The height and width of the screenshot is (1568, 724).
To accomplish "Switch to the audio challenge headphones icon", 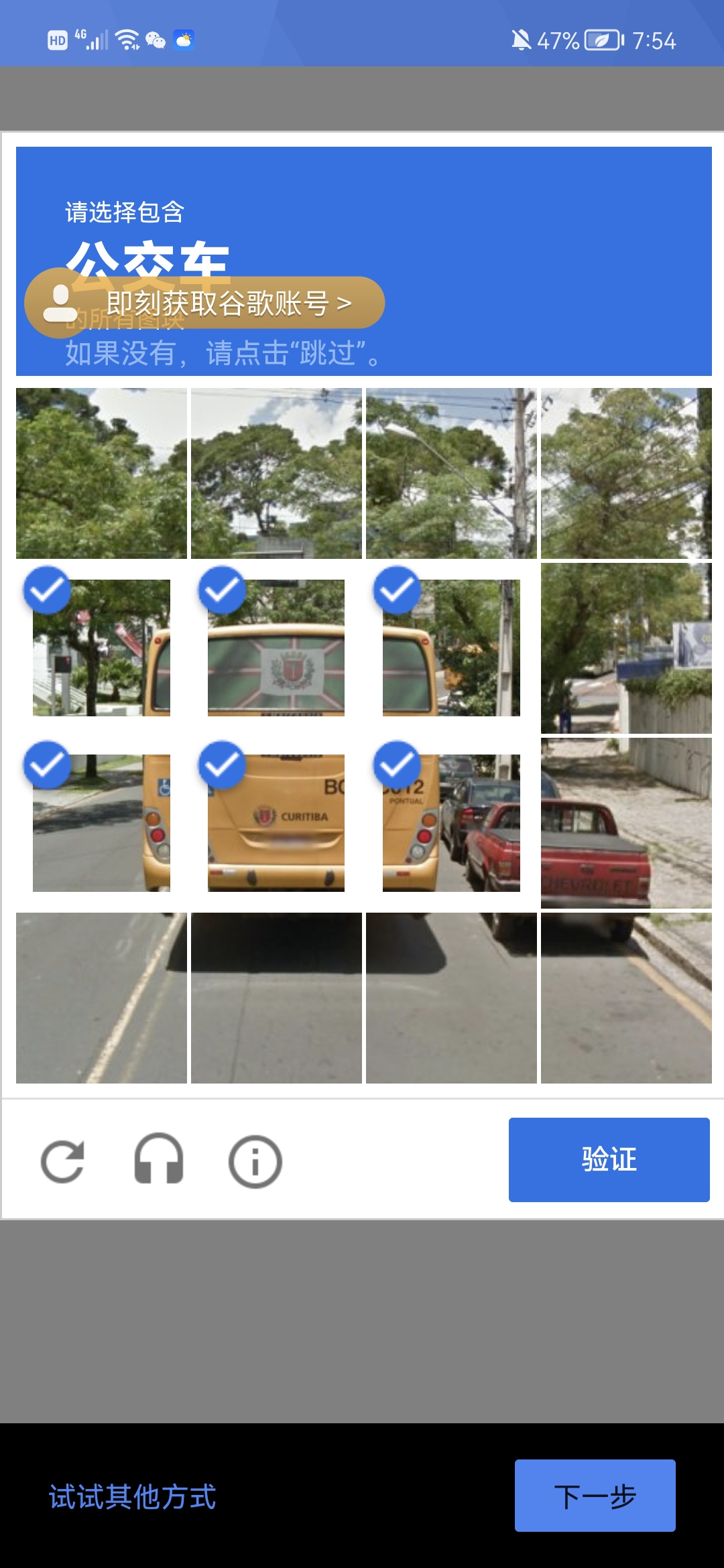I will 159,1160.
